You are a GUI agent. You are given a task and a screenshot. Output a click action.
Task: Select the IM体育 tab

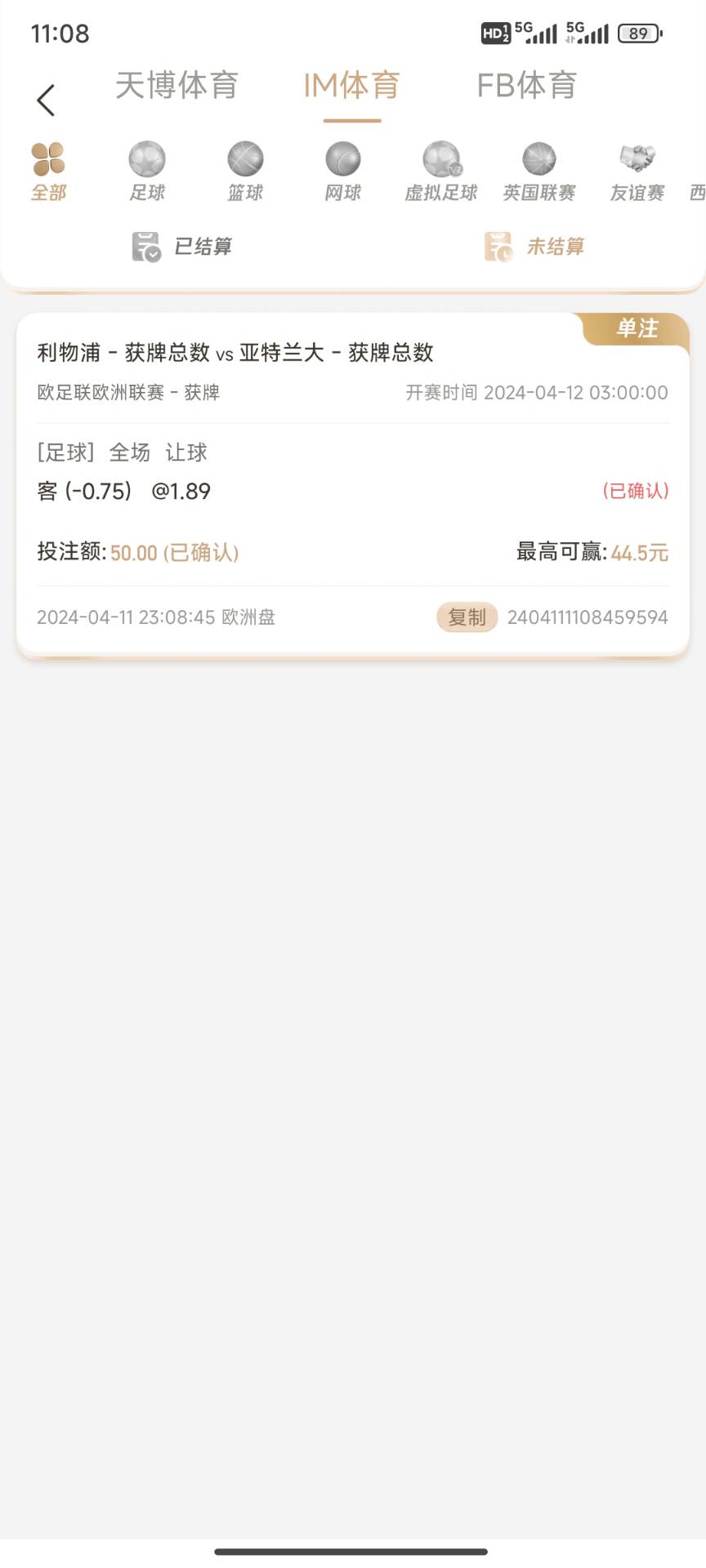[x=351, y=86]
